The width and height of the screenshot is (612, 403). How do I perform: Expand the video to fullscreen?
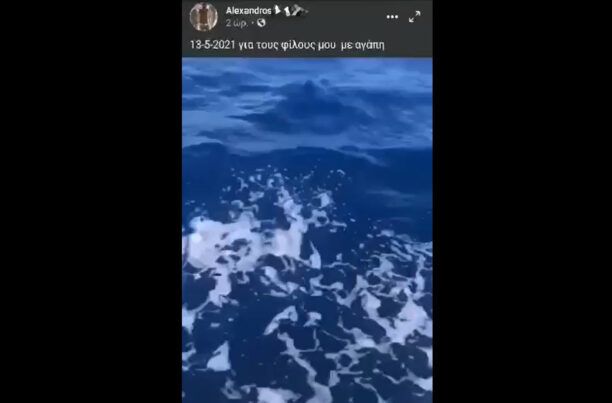click(x=415, y=16)
